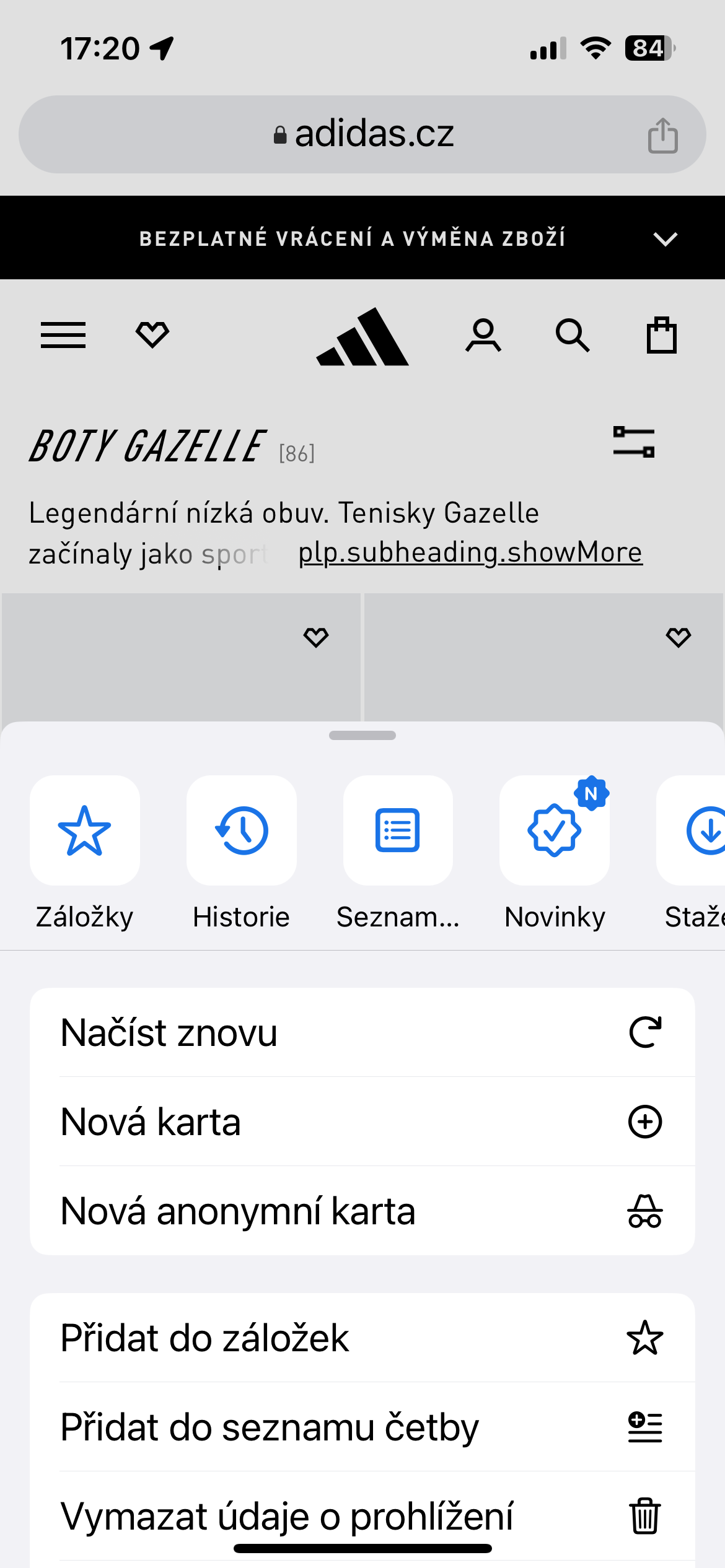Open the account profile icon
This screenshot has height=1568, width=725.
coord(483,336)
